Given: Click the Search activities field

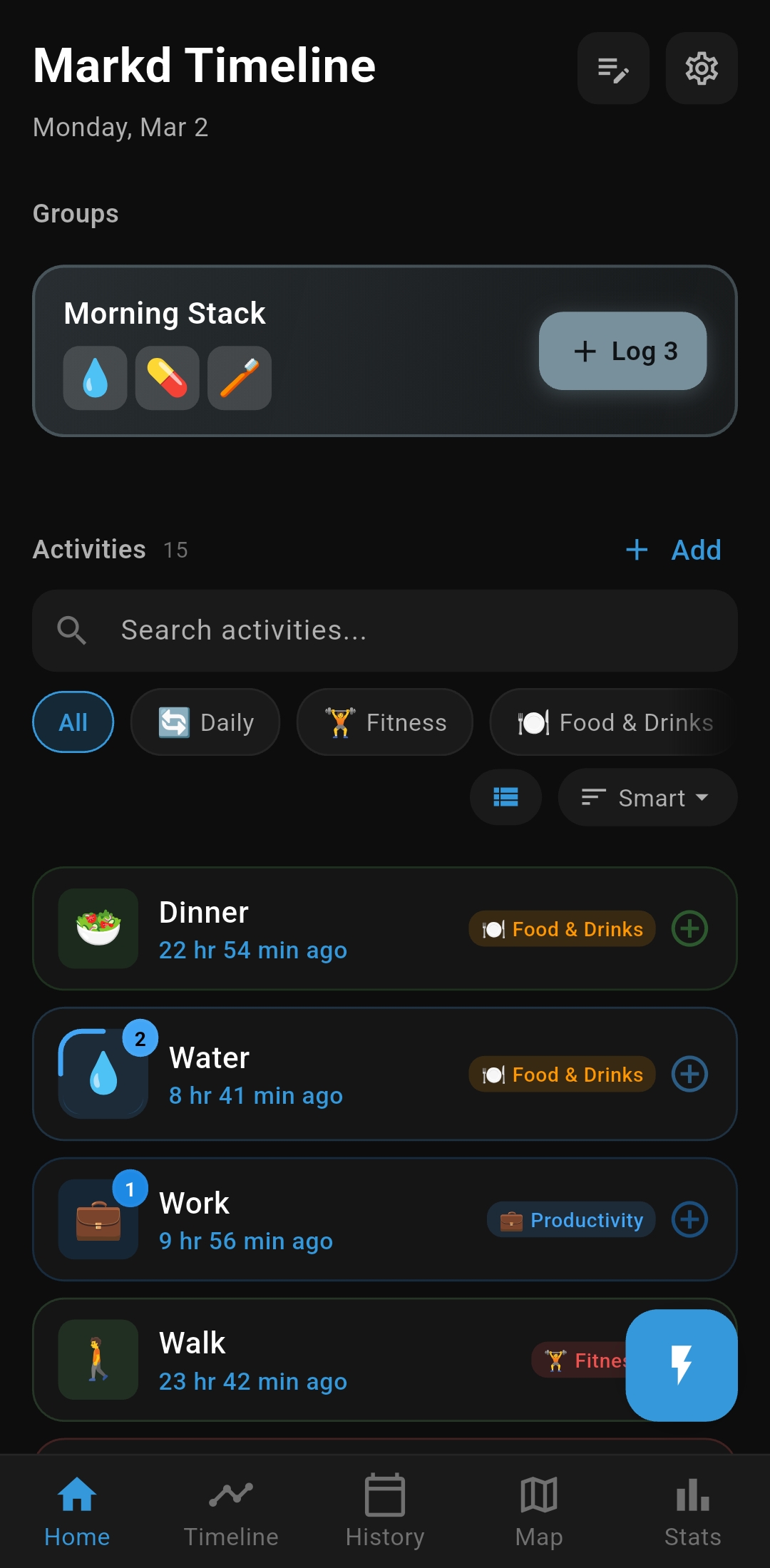Looking at the screenshot, I should pos(384,630).
